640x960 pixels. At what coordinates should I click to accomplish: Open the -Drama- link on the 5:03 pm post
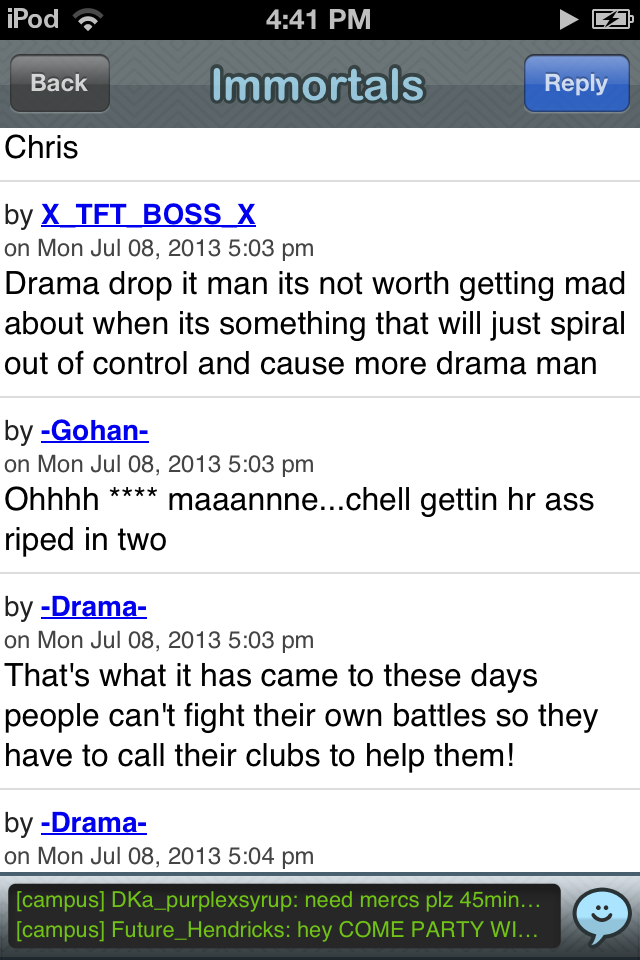pos(93,607)
